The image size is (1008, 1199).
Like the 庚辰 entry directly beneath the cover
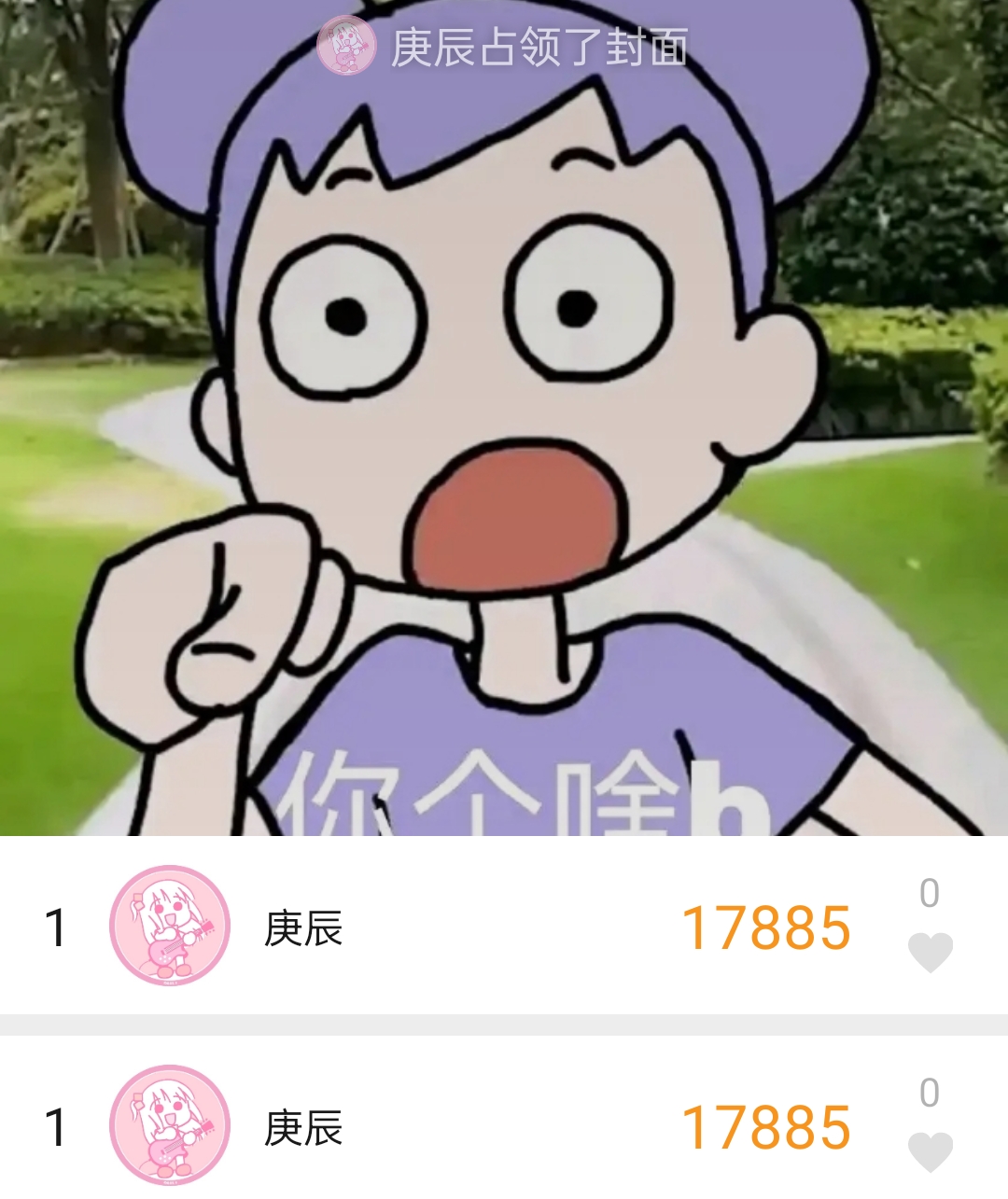click(930, 952)
